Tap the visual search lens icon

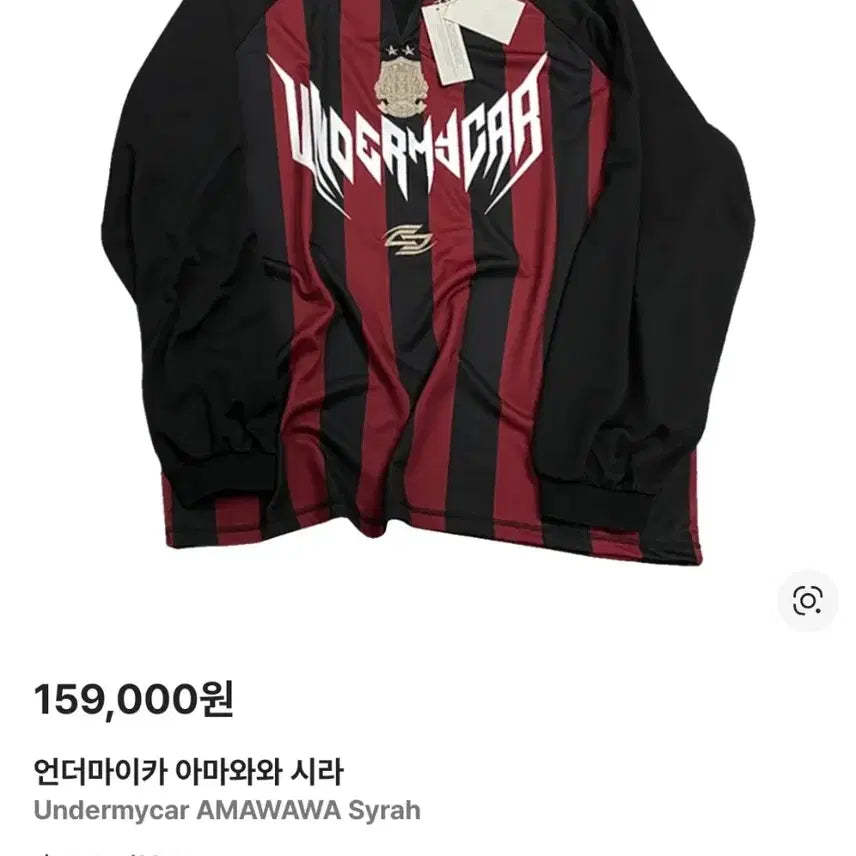pos(807,600)
